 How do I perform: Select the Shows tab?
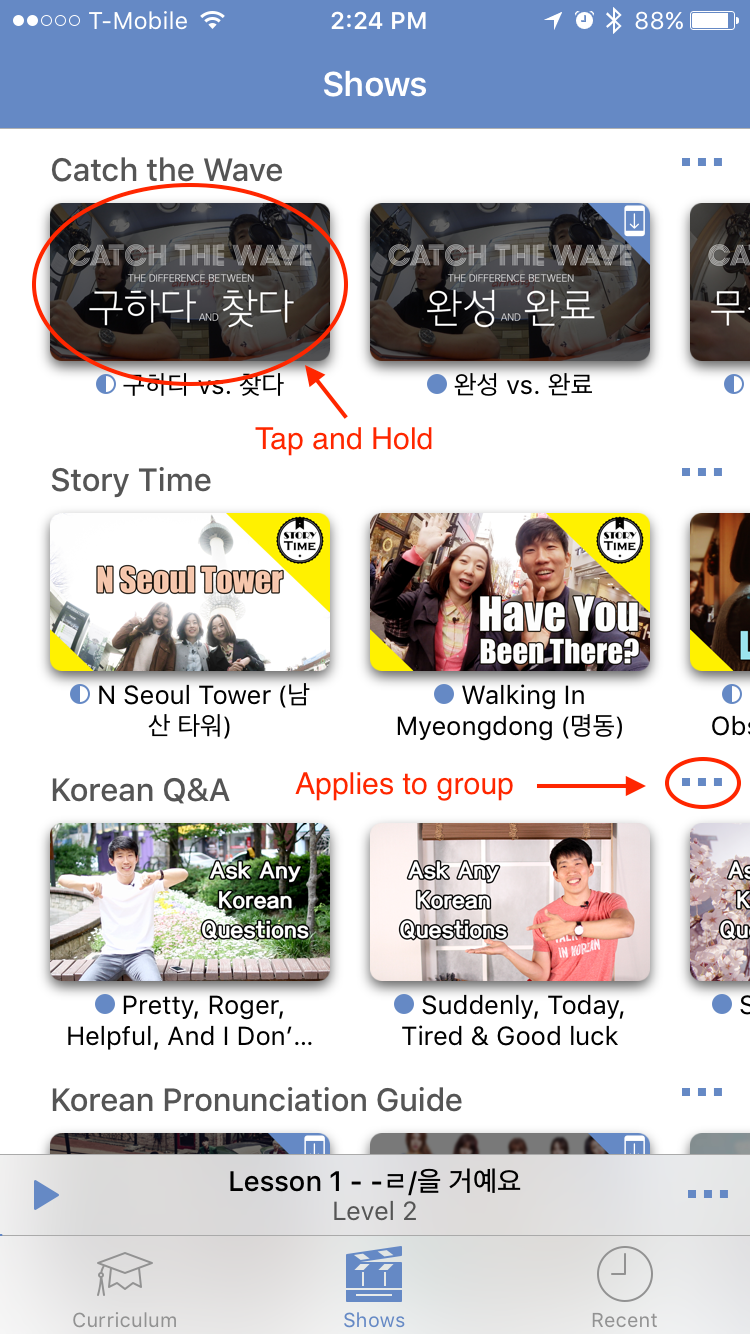374,1288
